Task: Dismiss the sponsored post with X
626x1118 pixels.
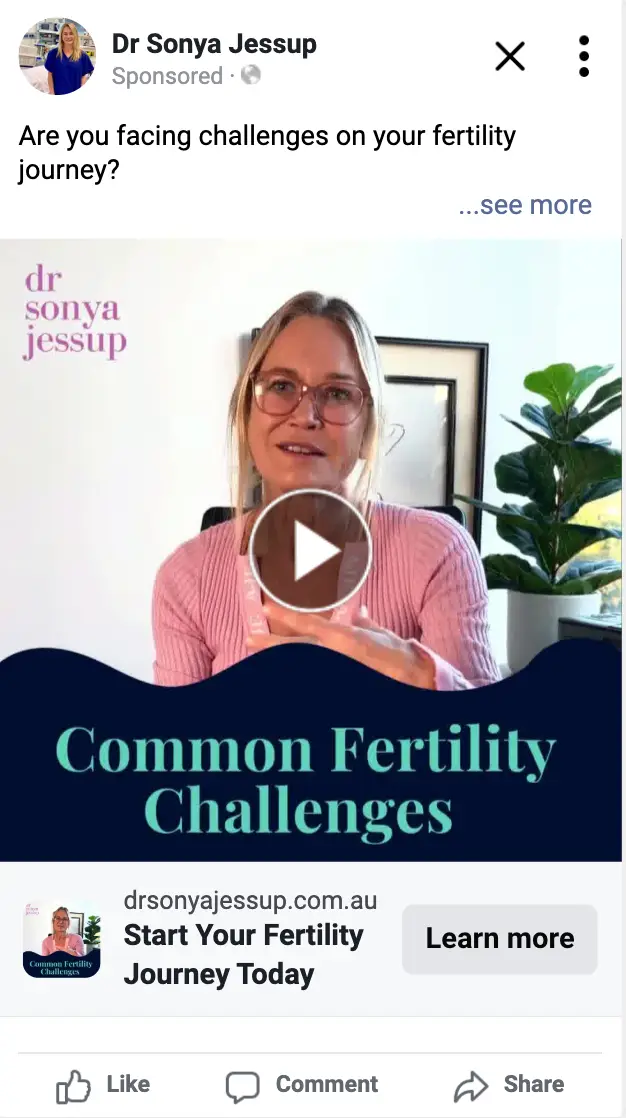Action: tap(510, 57)
